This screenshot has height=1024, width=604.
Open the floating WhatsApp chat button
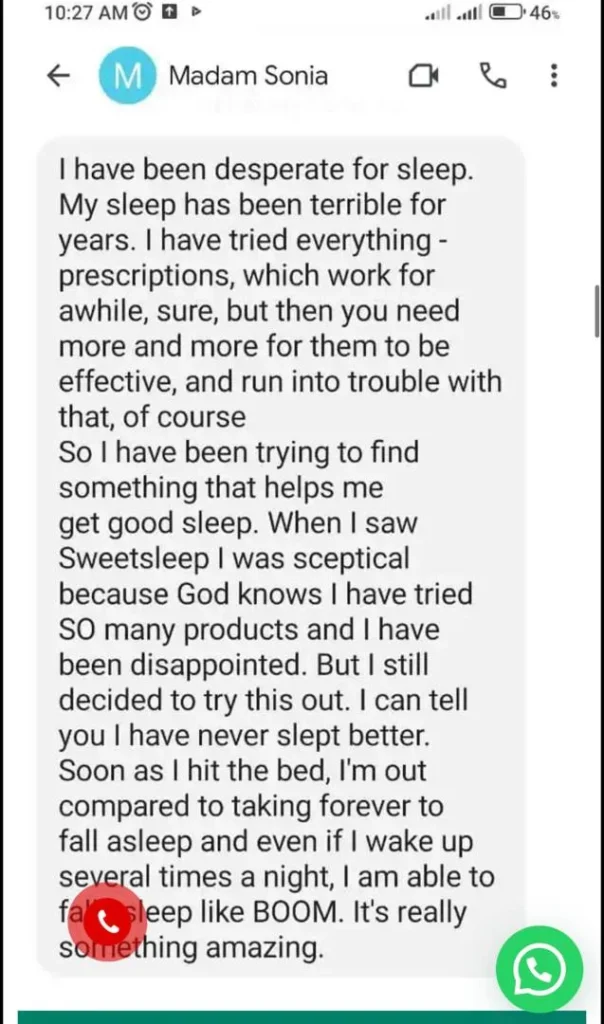click(539, 968)
